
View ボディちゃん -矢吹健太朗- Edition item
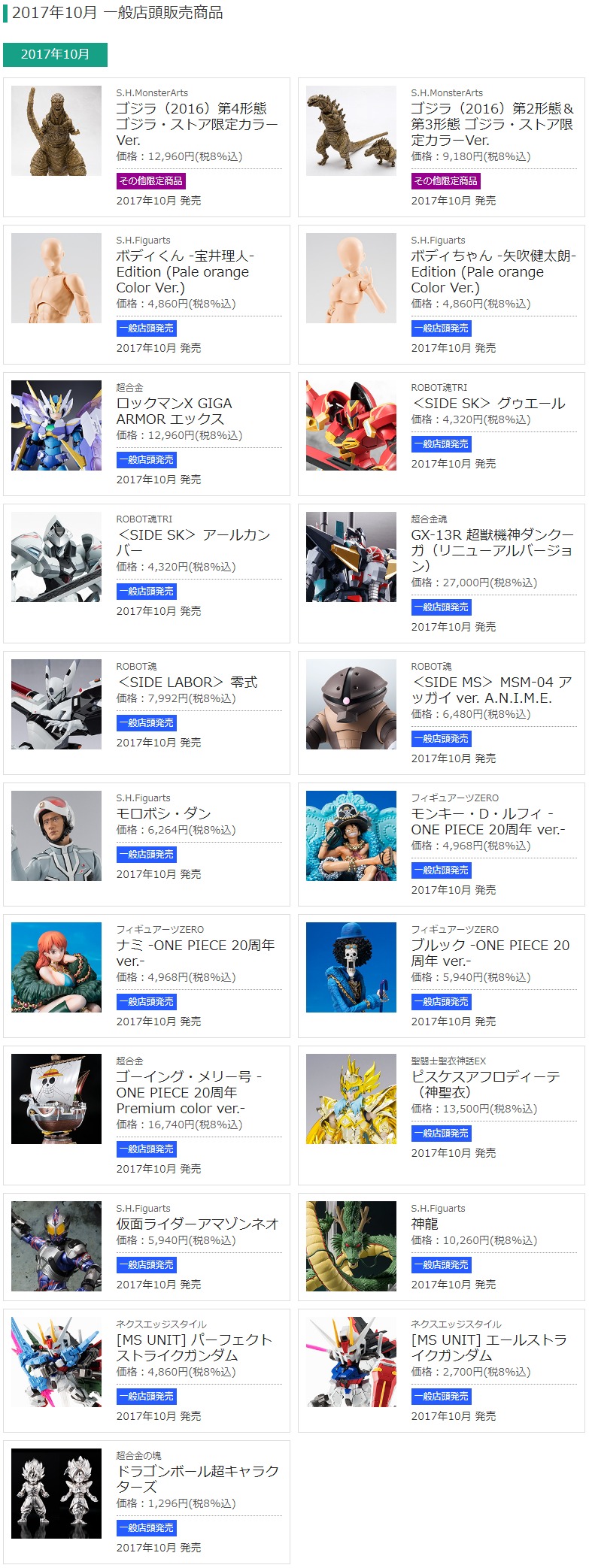(x=493, y=271)
